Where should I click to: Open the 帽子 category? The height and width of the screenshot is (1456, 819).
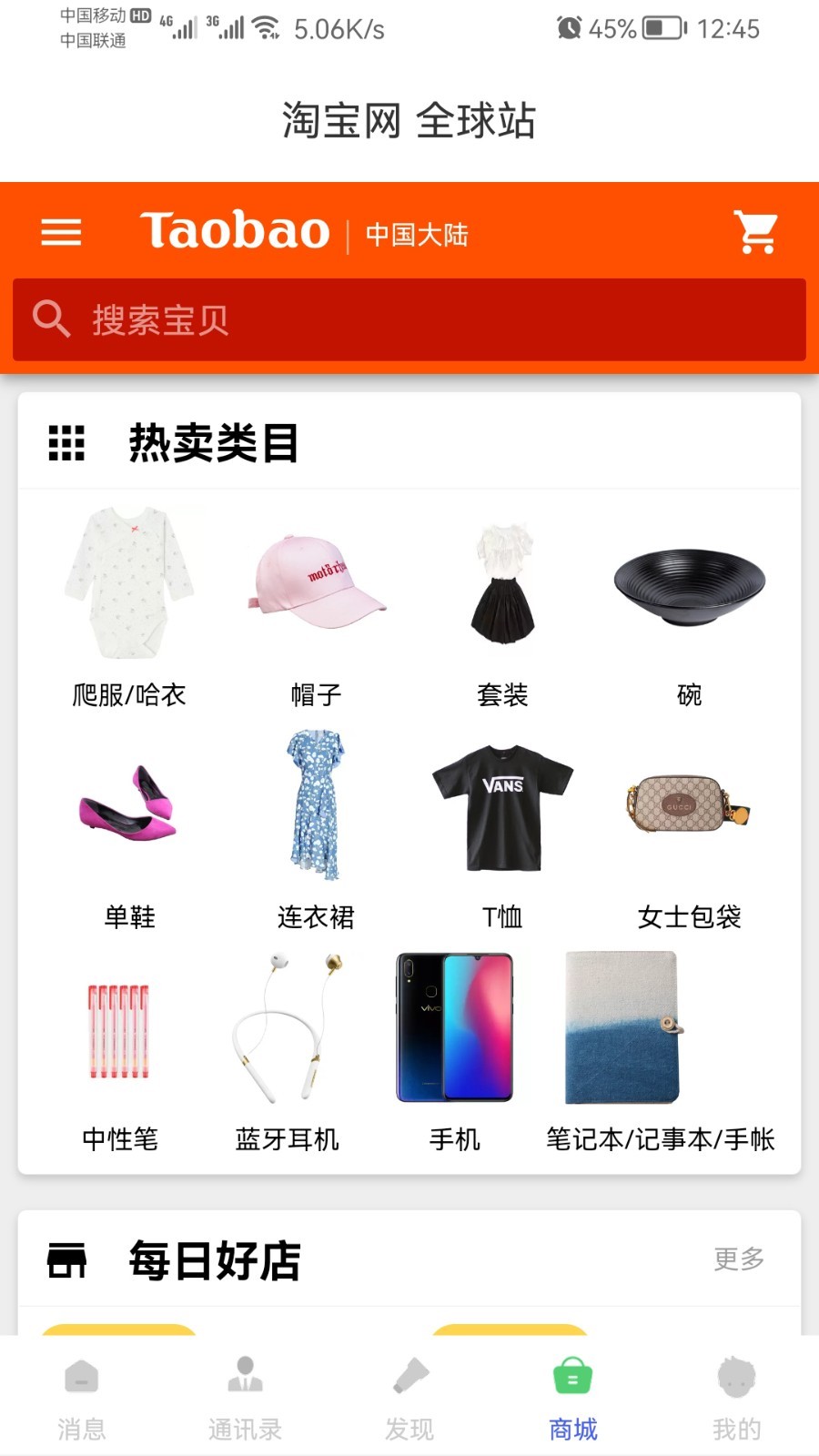click(x=316, y=605)
